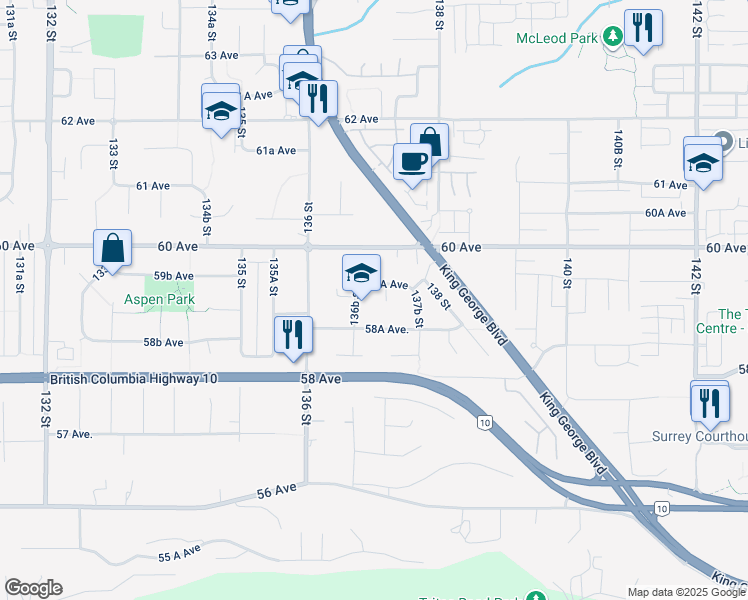This screenshot has height=600, width=748.
Task: Select the restaurant marker on 58A Ave
Action: [x=293, y=335]
